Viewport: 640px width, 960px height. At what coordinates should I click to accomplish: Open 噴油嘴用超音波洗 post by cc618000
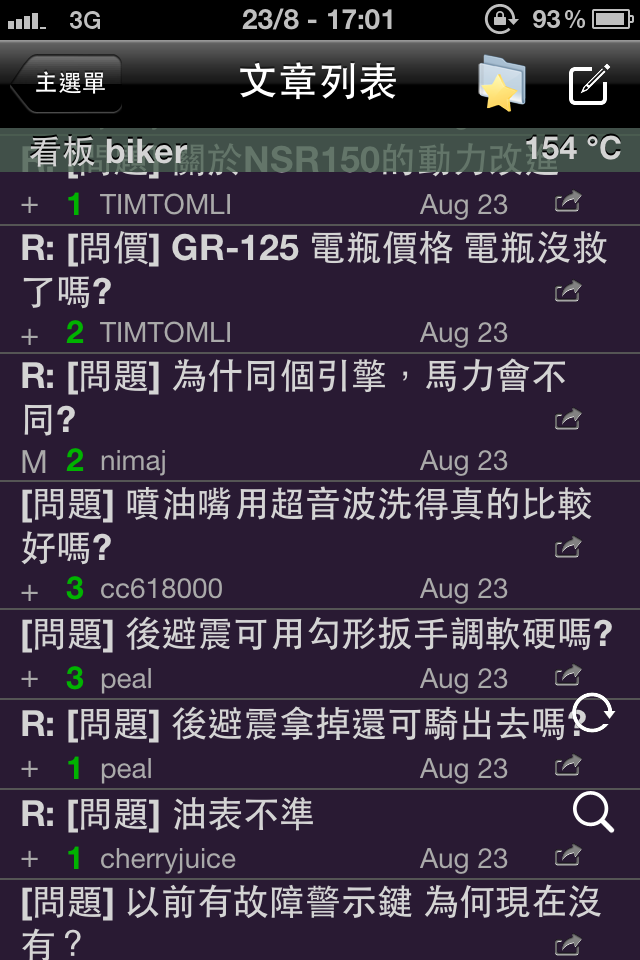280,526
